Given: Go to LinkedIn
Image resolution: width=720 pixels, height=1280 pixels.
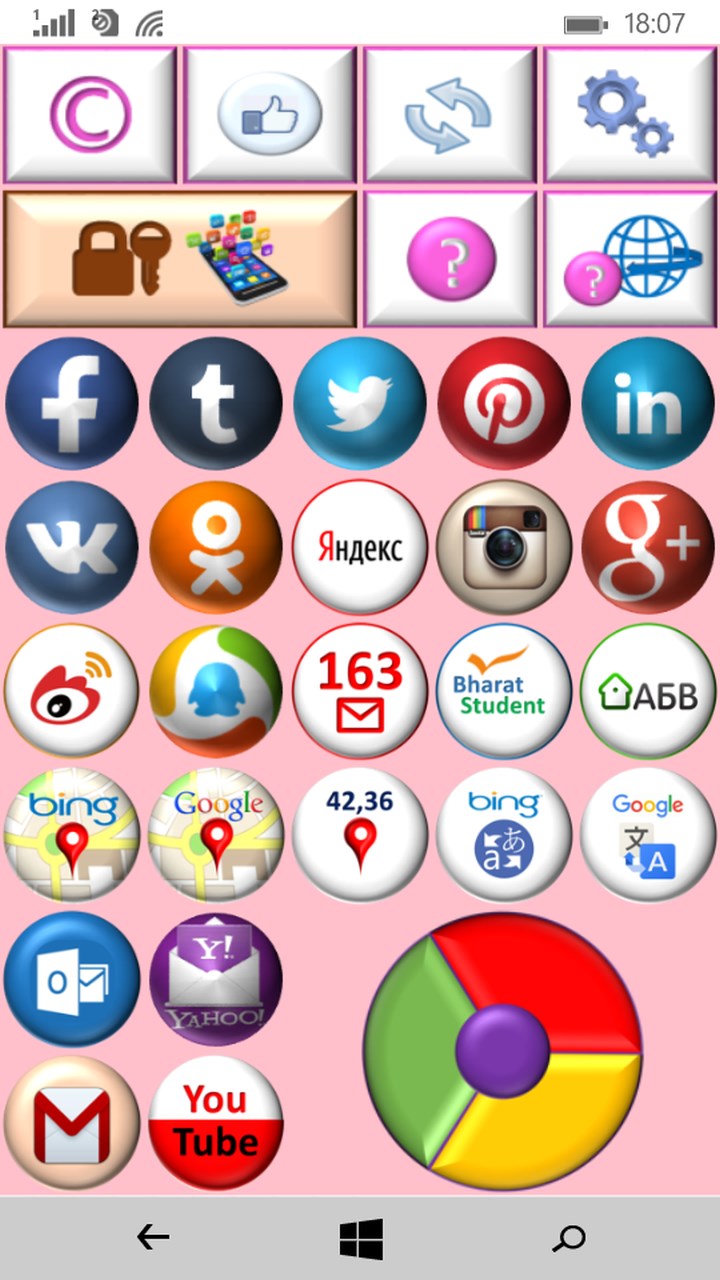Looking at the screenshot, I should (648, 403).
